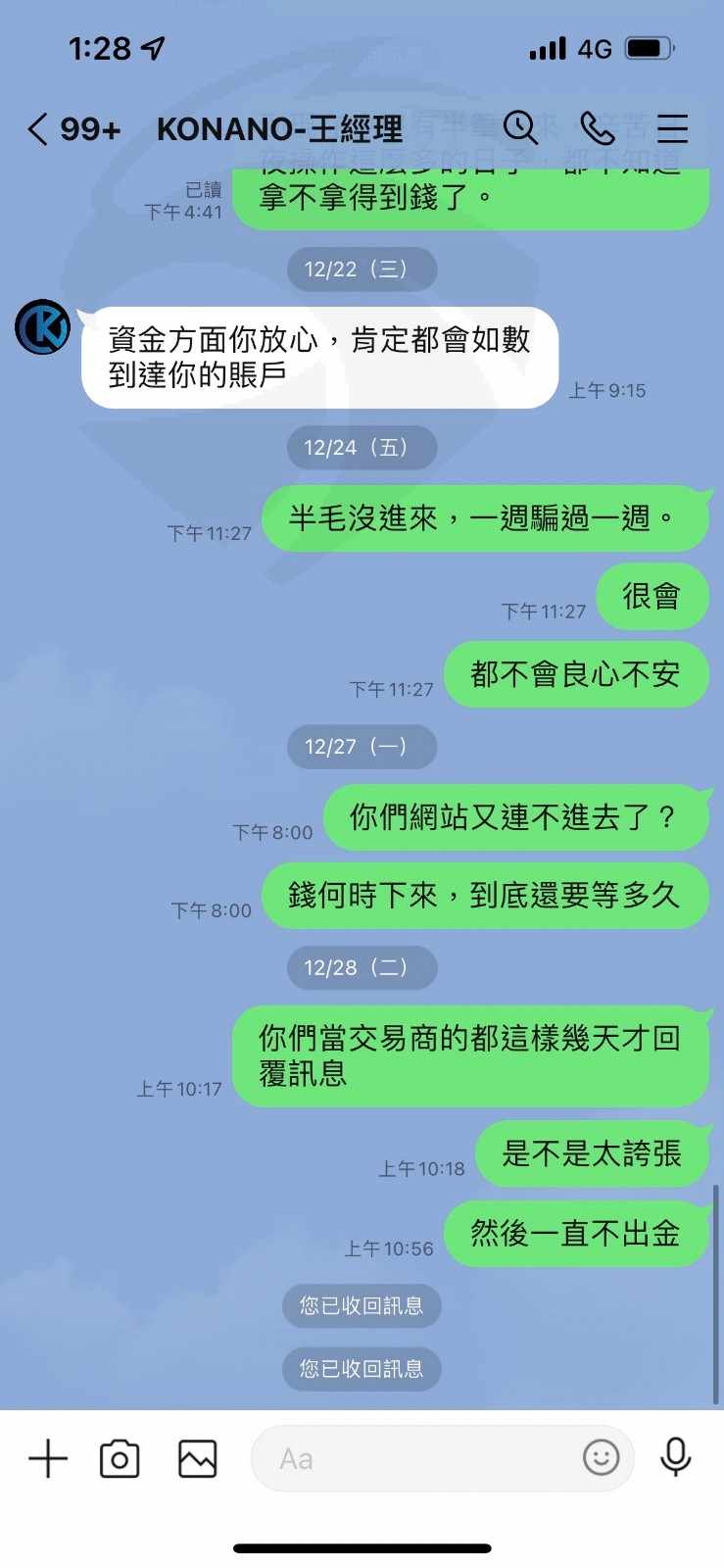Open the plus attachment menu
Viewport: 724px width, 1568px height.
pos(48,1458)
